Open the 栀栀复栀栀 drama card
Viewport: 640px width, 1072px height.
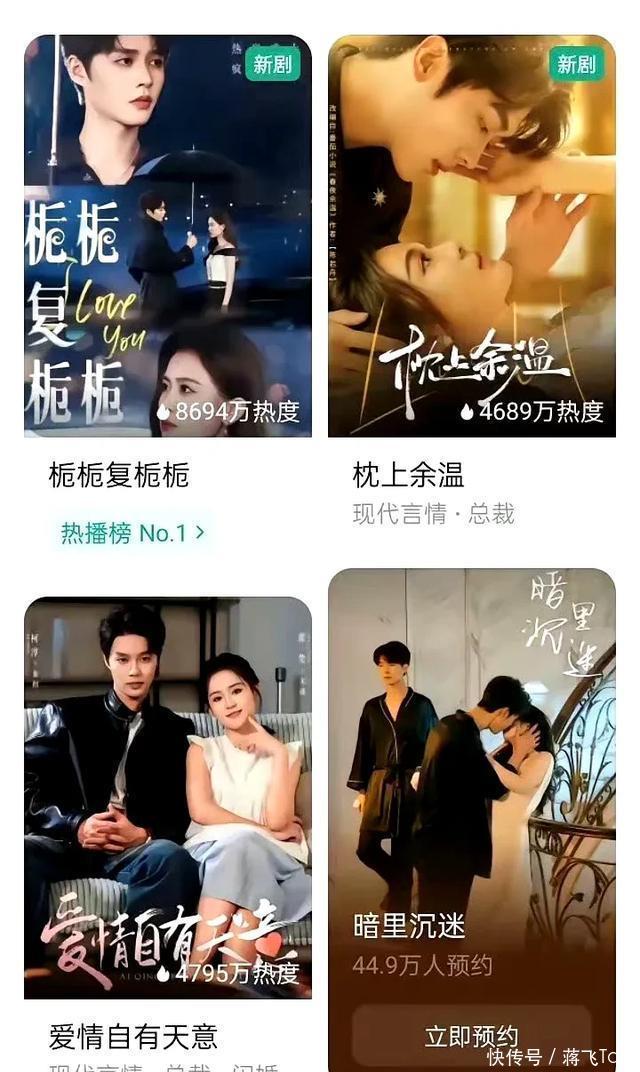(x=168, y=236)
